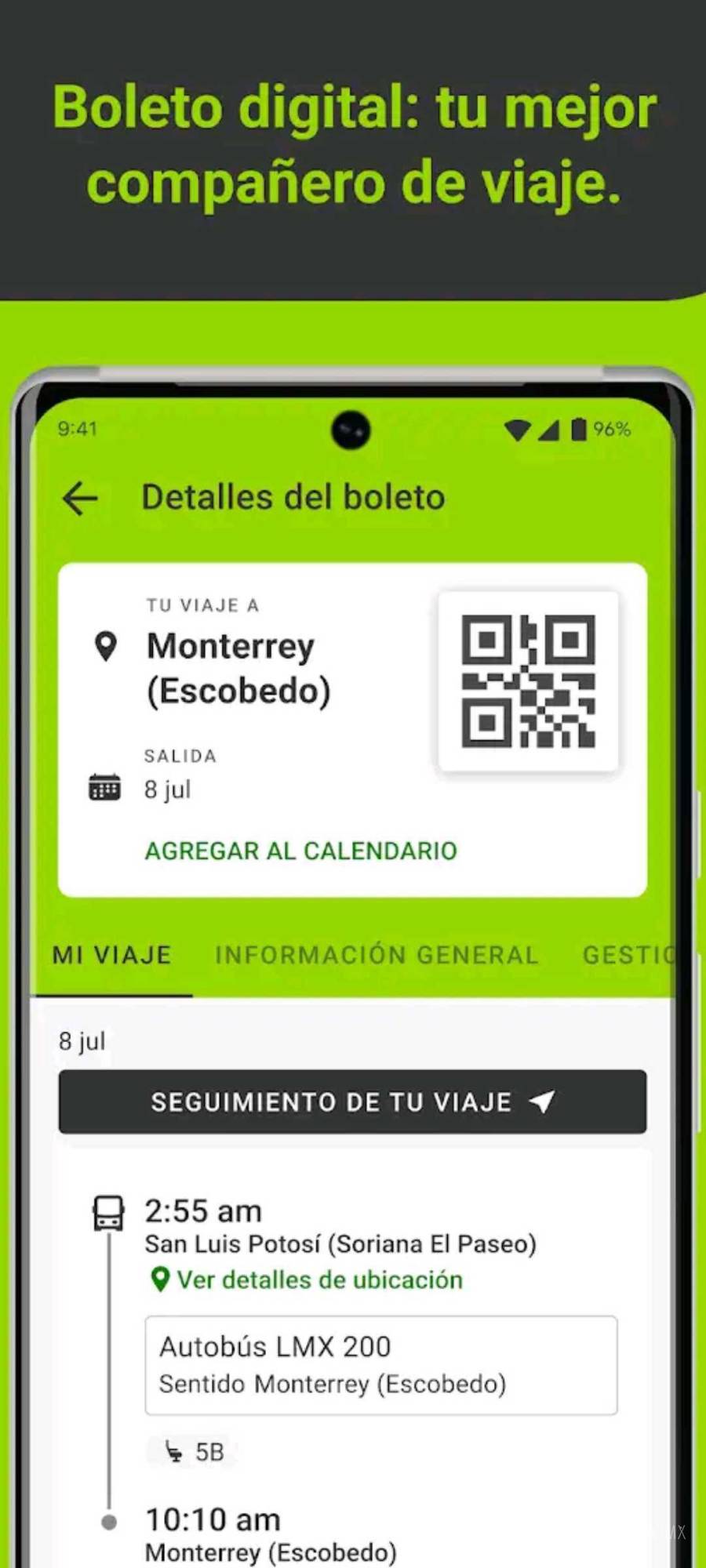
Task: Click the Wi-Fi icon in the status bar
Action: [518, 429]
